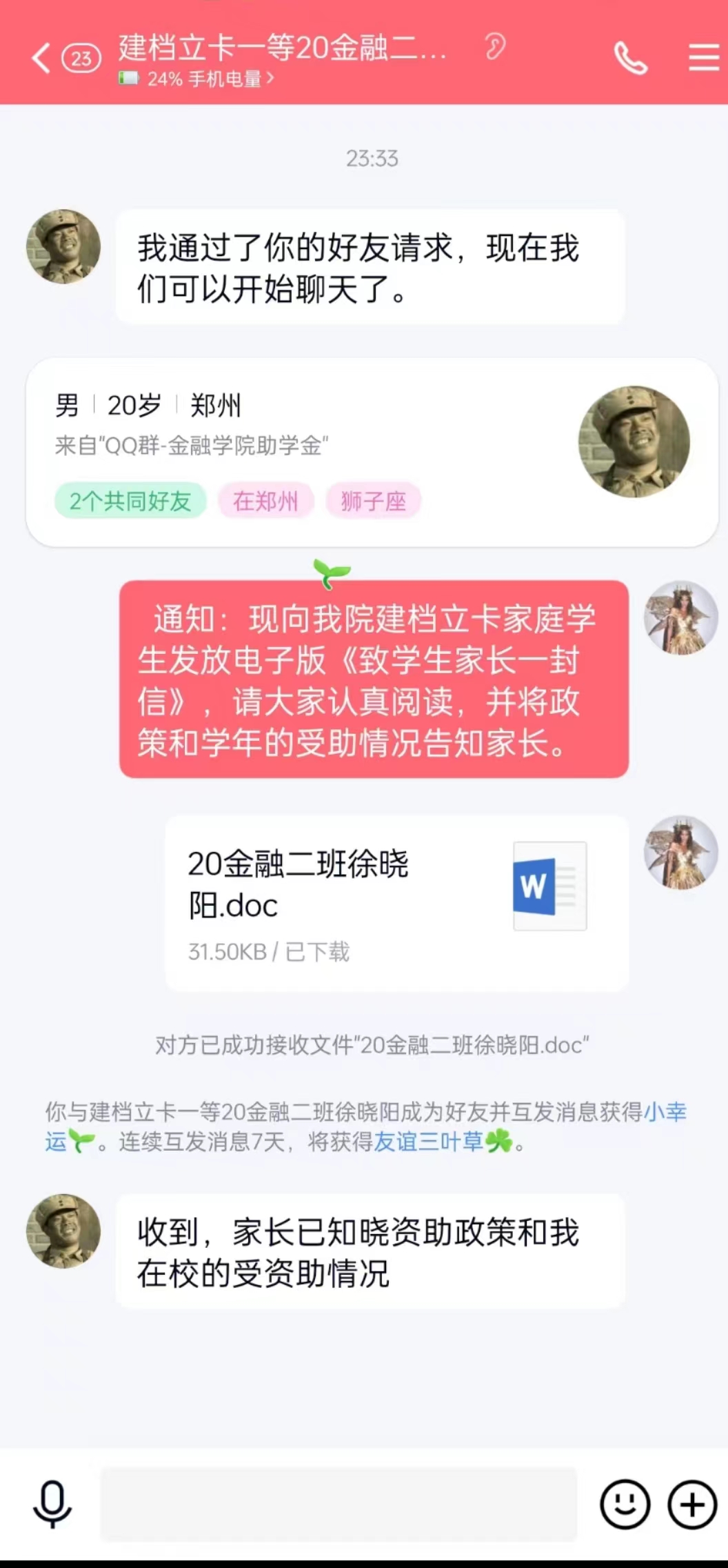Focus the message text field
728x1568 pixels.
coord(338,1504)
